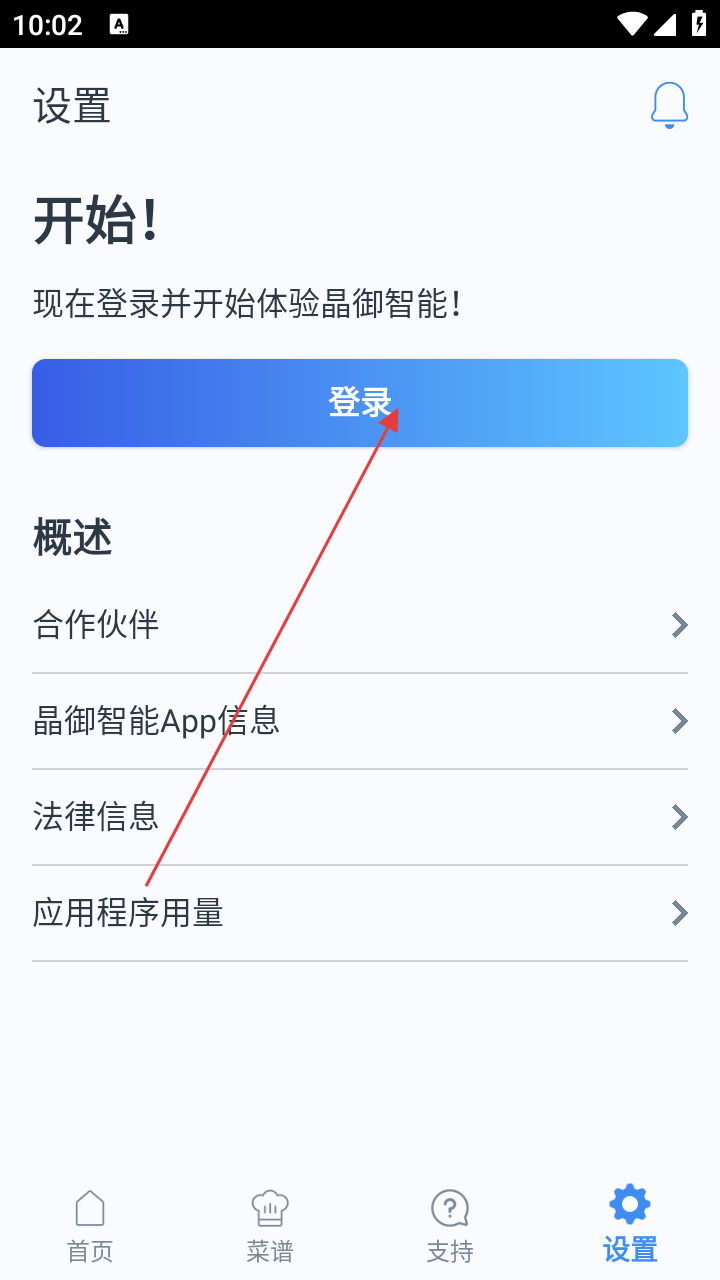Screen dimensions: 720x1280
Task: Open the notifications bell
Action: [x=669, y=105]
